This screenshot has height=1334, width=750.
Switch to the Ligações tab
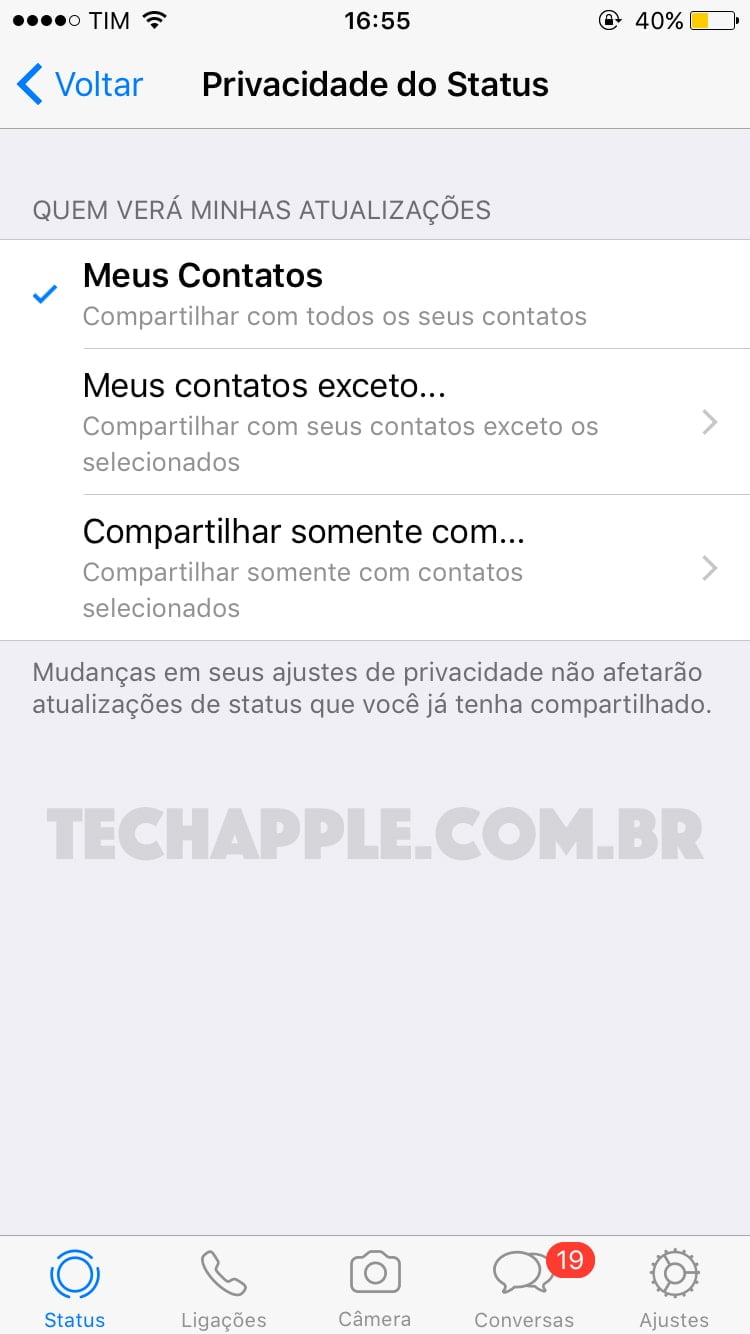click(x=224, y=1288)
